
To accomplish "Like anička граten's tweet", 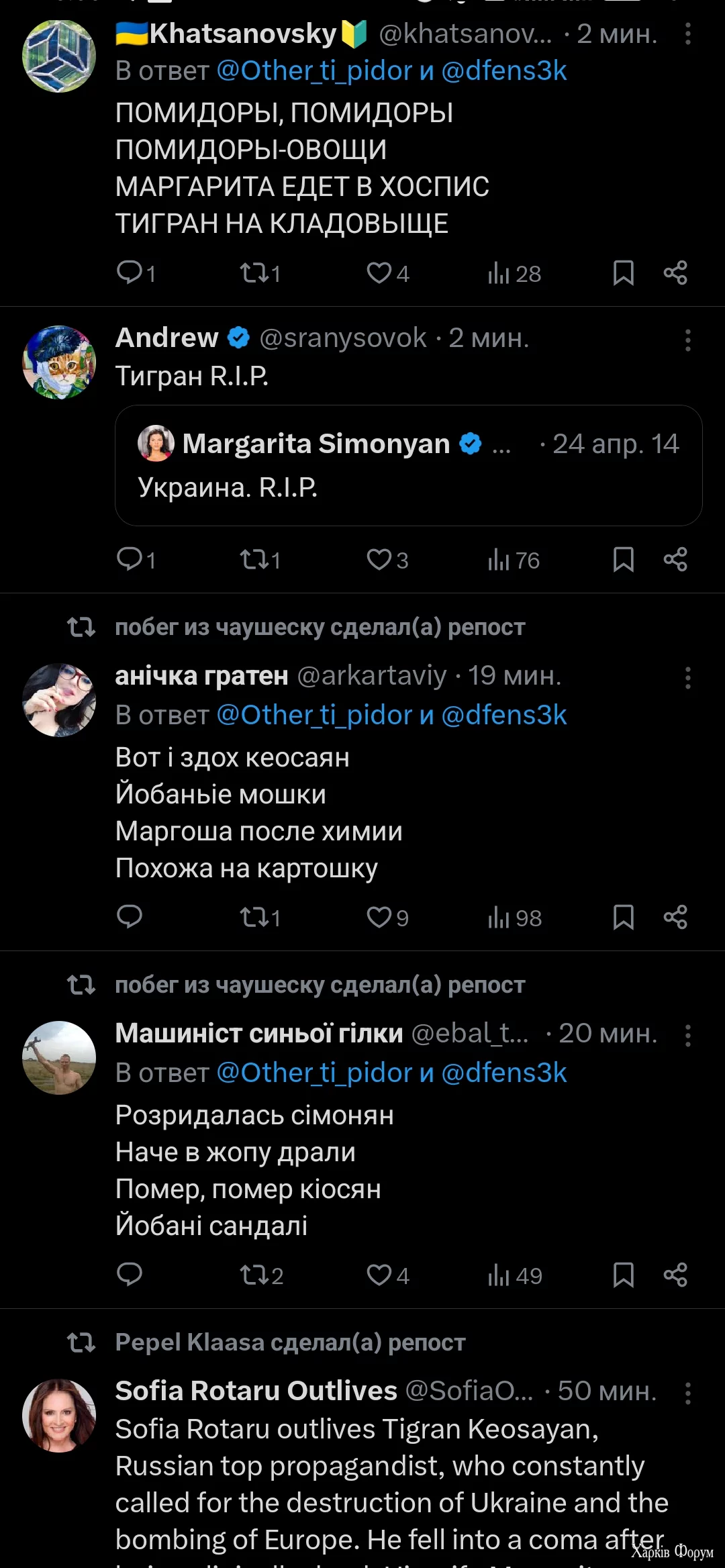I will click(381, 917).
